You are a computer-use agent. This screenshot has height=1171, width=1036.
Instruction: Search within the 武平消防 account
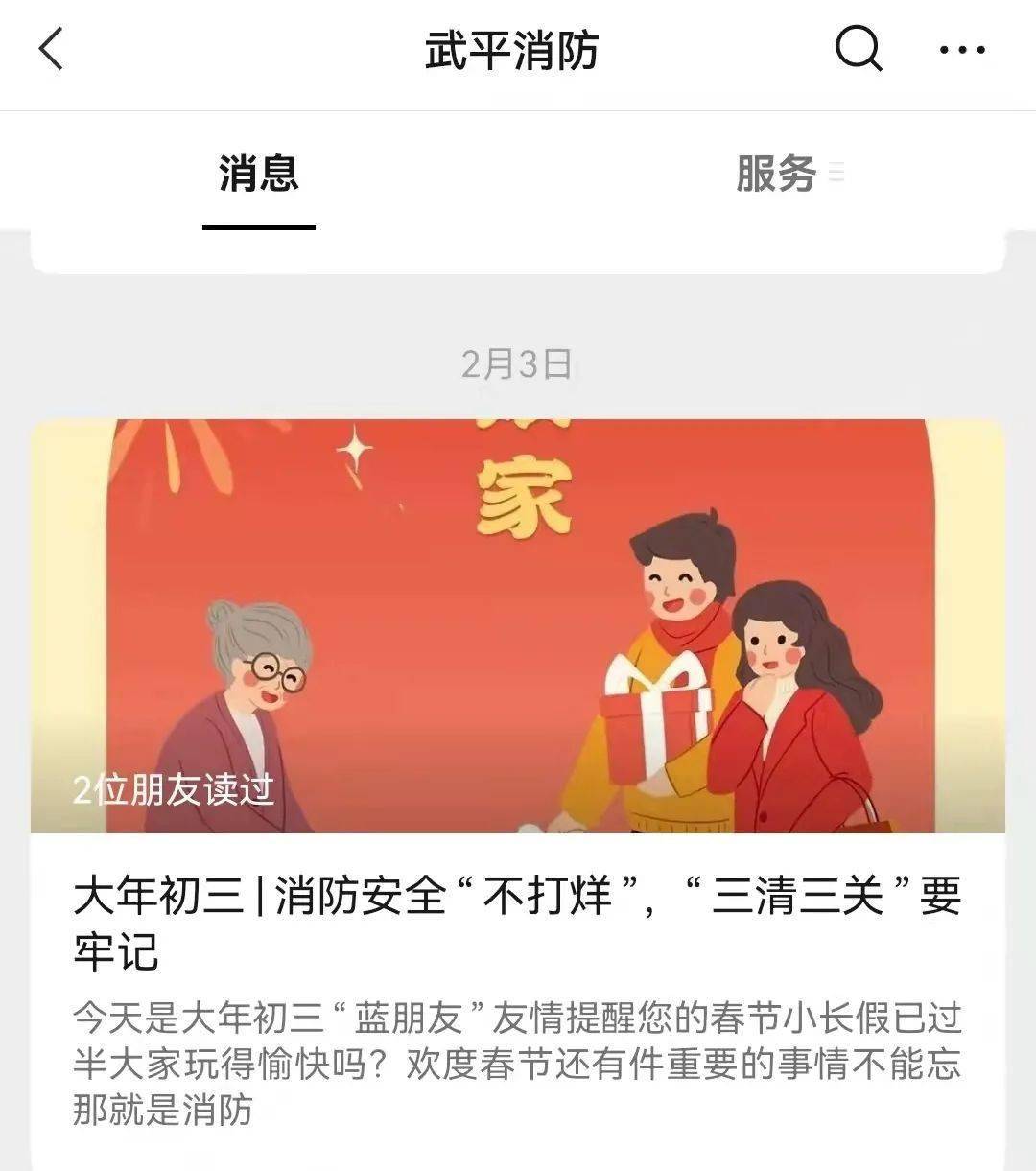tap(858, 49)
